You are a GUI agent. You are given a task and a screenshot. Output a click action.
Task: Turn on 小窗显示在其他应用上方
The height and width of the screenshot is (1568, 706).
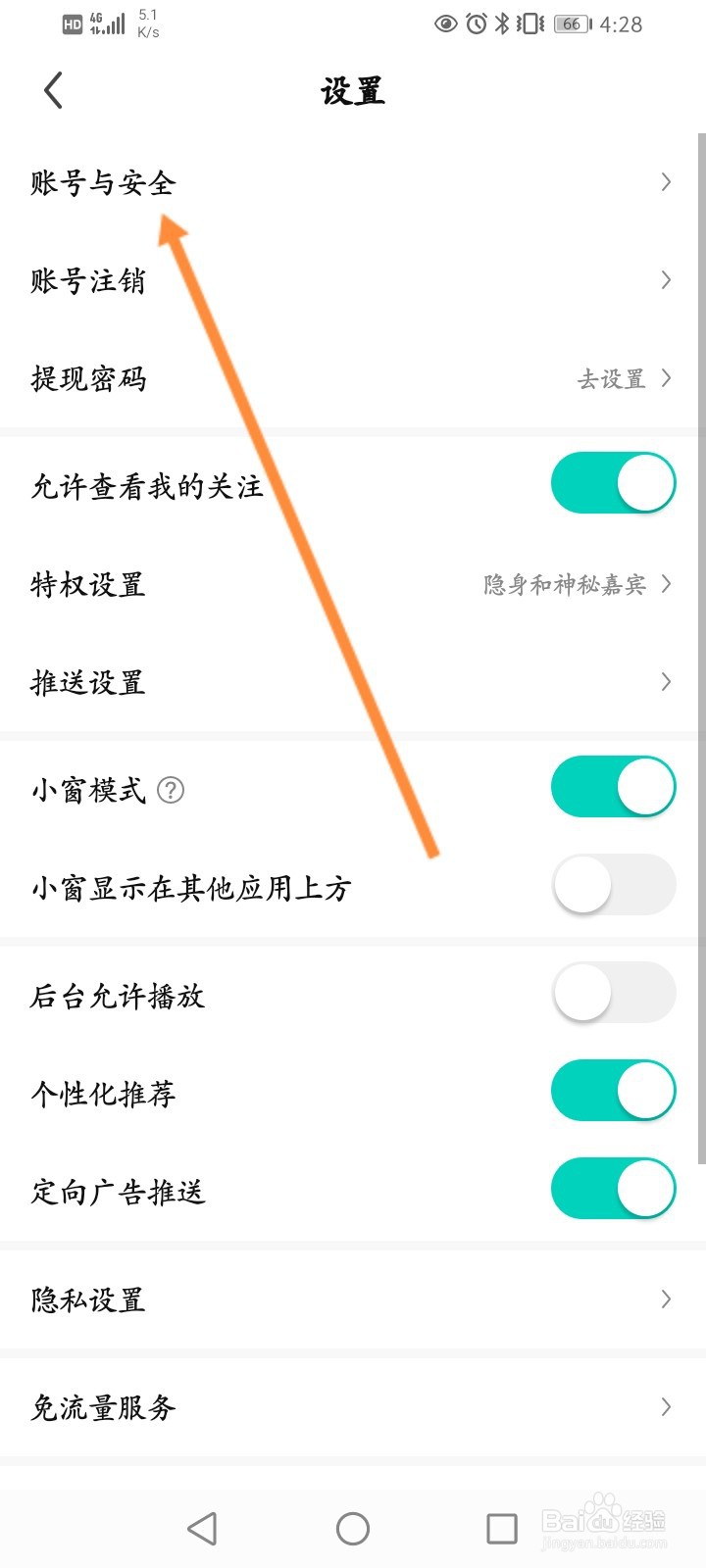(x=613, y=884)
